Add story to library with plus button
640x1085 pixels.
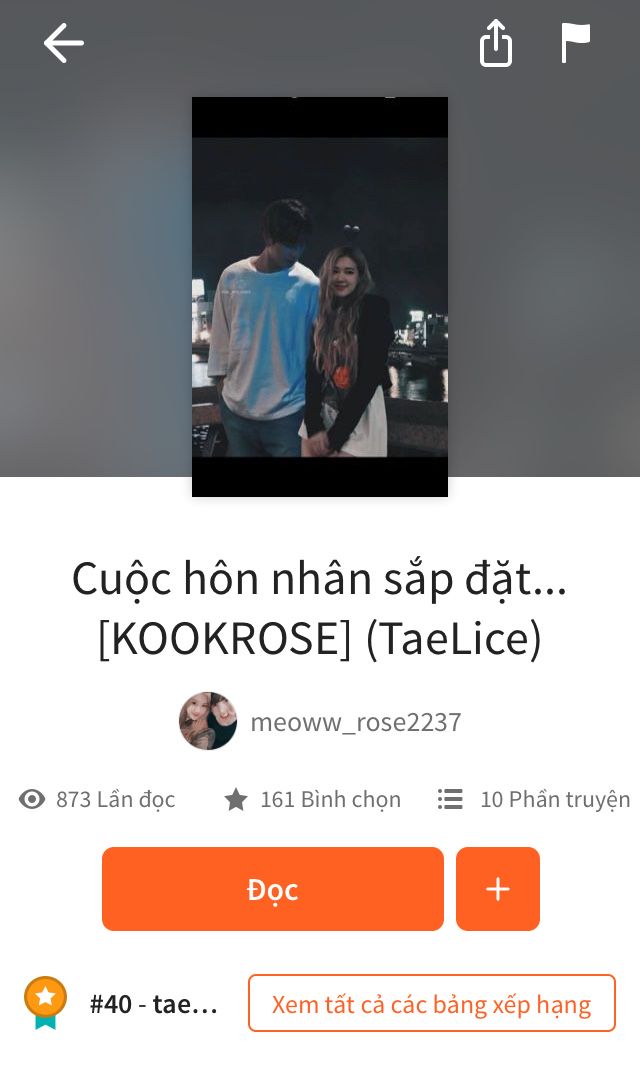pos(498,889)
